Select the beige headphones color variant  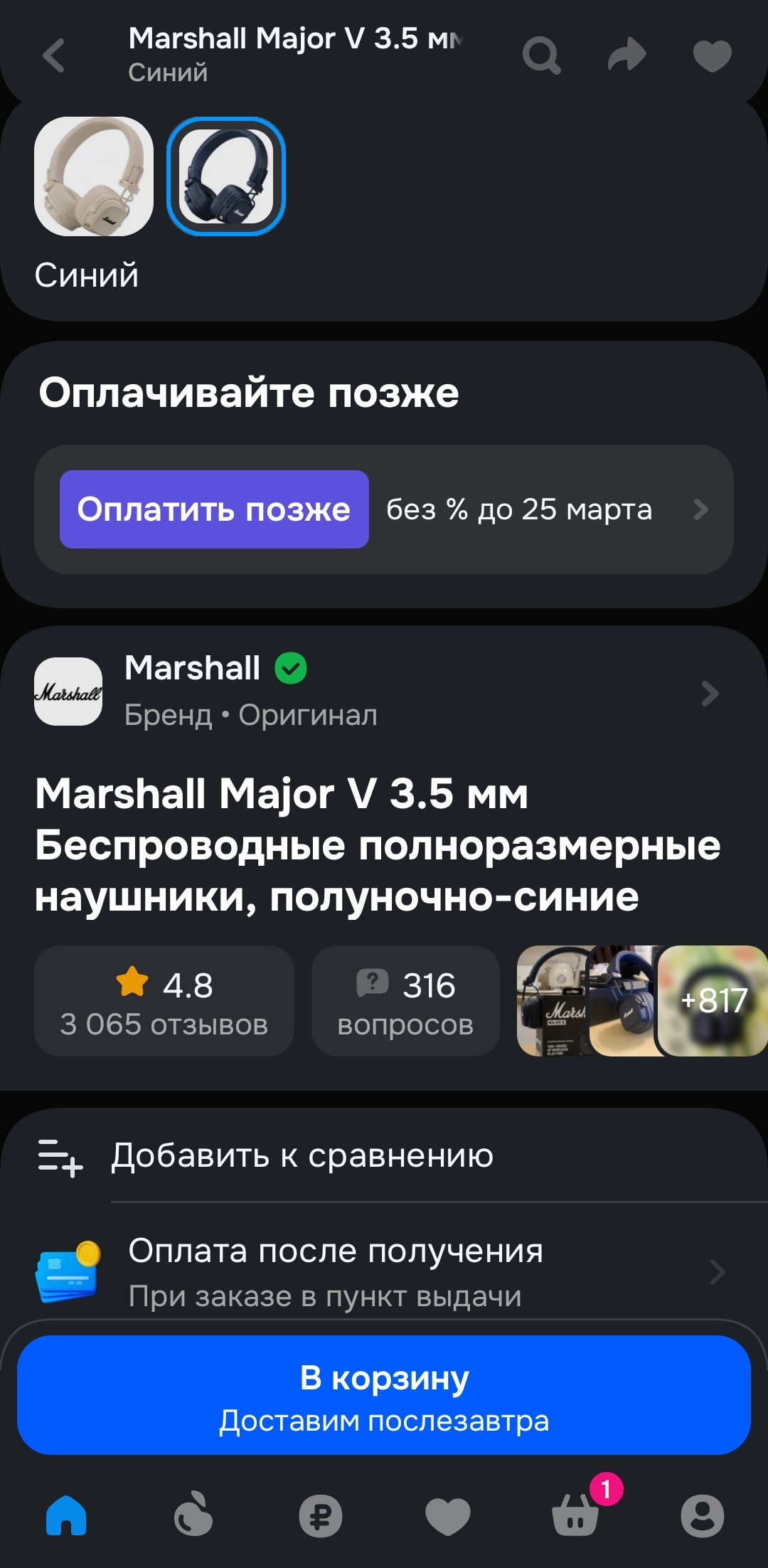[94, 176]
